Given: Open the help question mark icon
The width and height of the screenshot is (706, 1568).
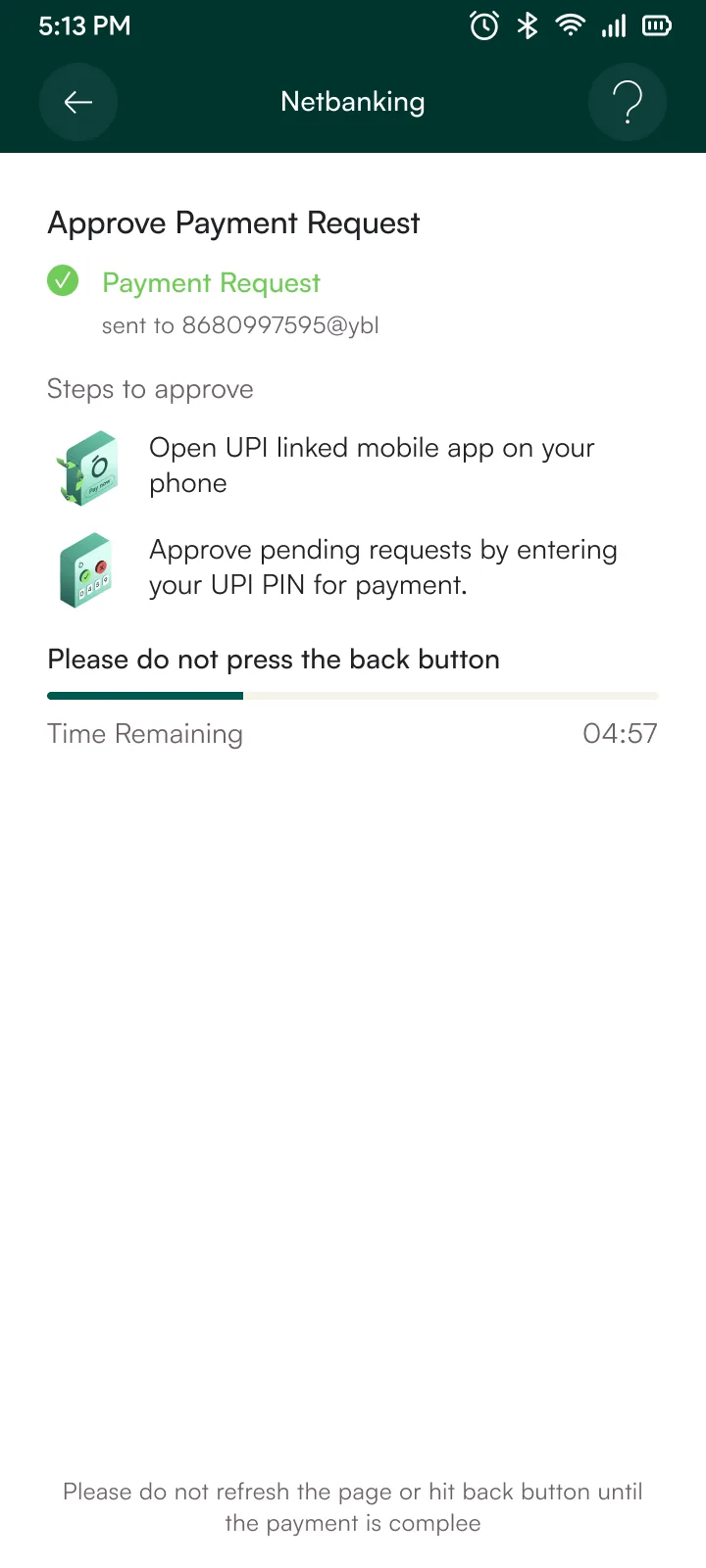Looking at the screenshot, I should pos(628,102).
